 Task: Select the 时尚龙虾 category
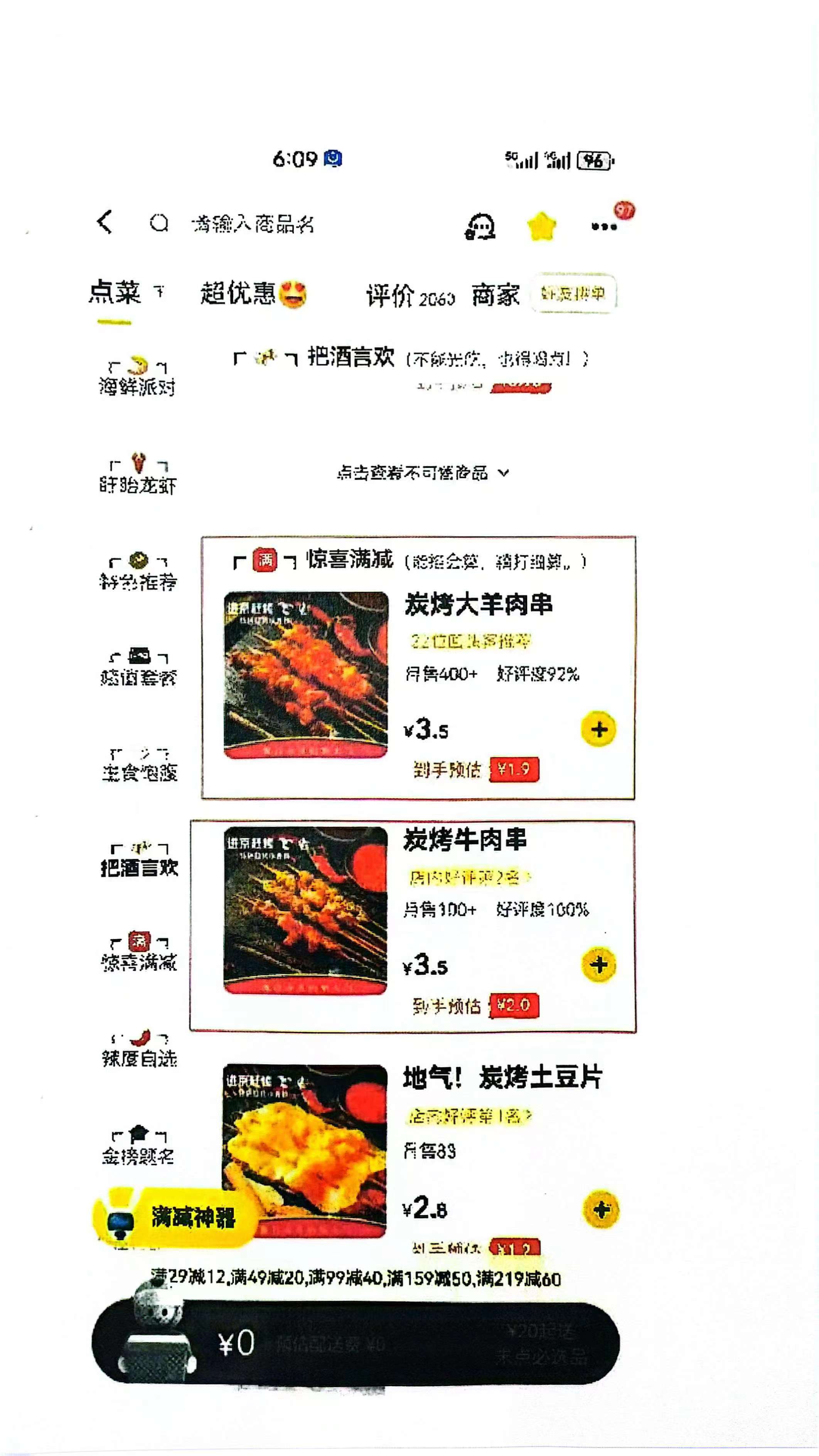click(x=137, y=474)
